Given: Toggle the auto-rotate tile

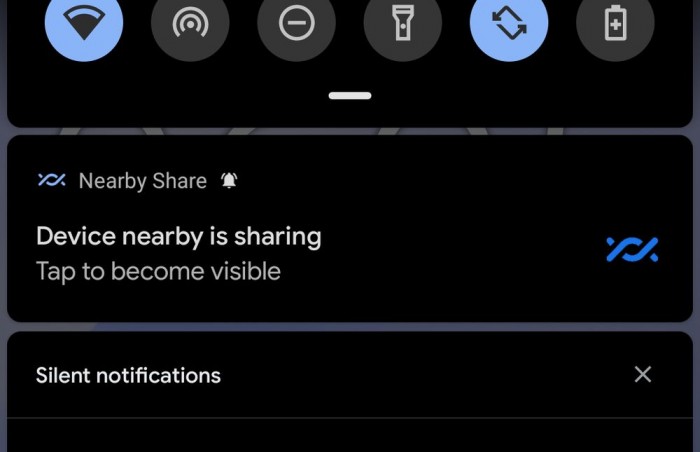Looking at the screenshot, I should (x=509, y=24).
